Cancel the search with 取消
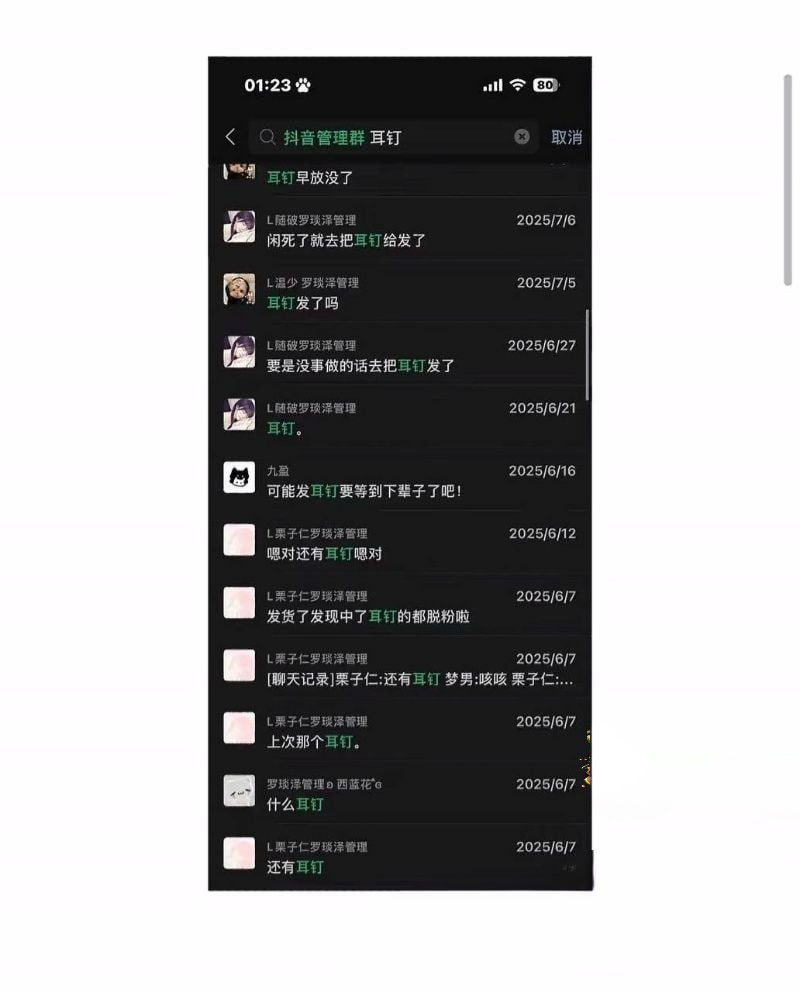This screenshot has width=800, height=992. 566,137
